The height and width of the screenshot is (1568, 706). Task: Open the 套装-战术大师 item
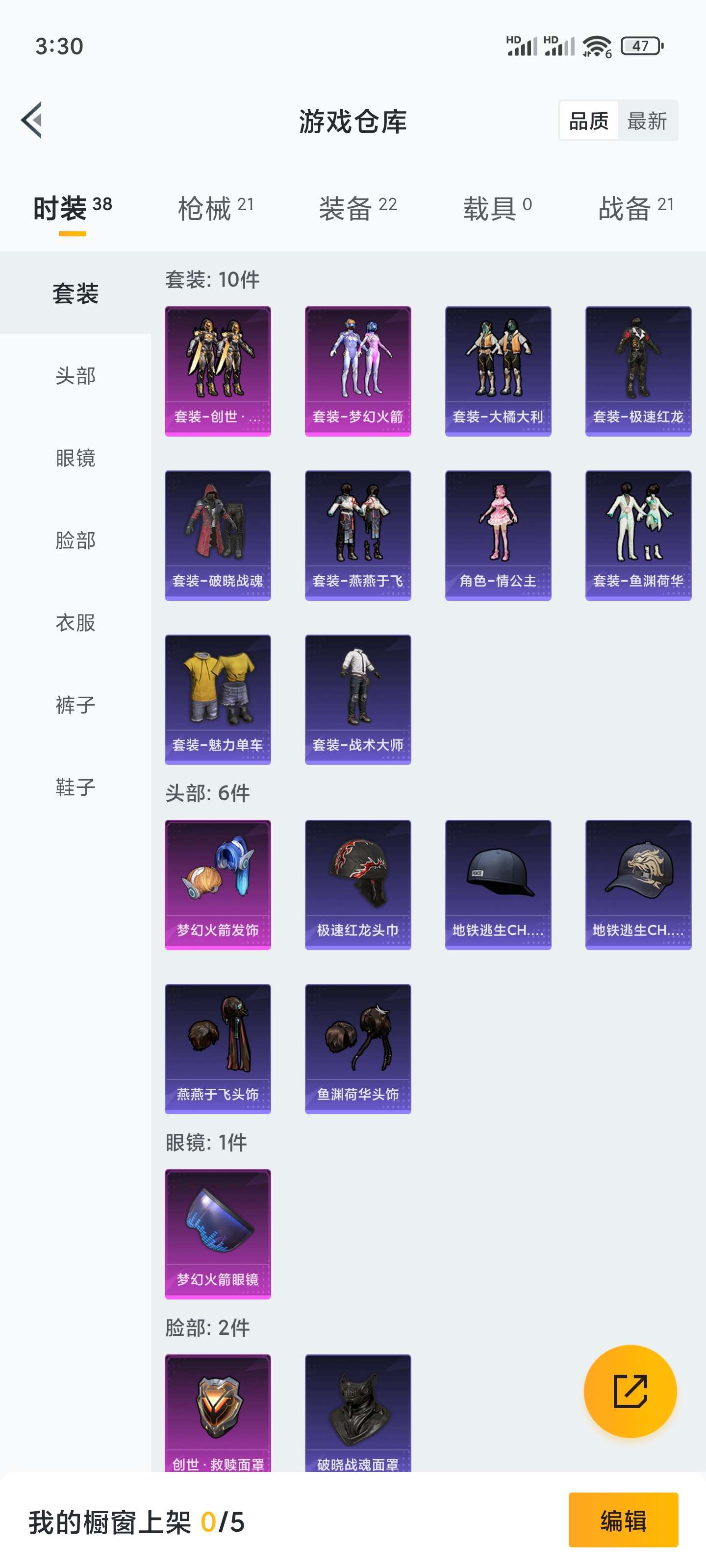pos(357,699)
